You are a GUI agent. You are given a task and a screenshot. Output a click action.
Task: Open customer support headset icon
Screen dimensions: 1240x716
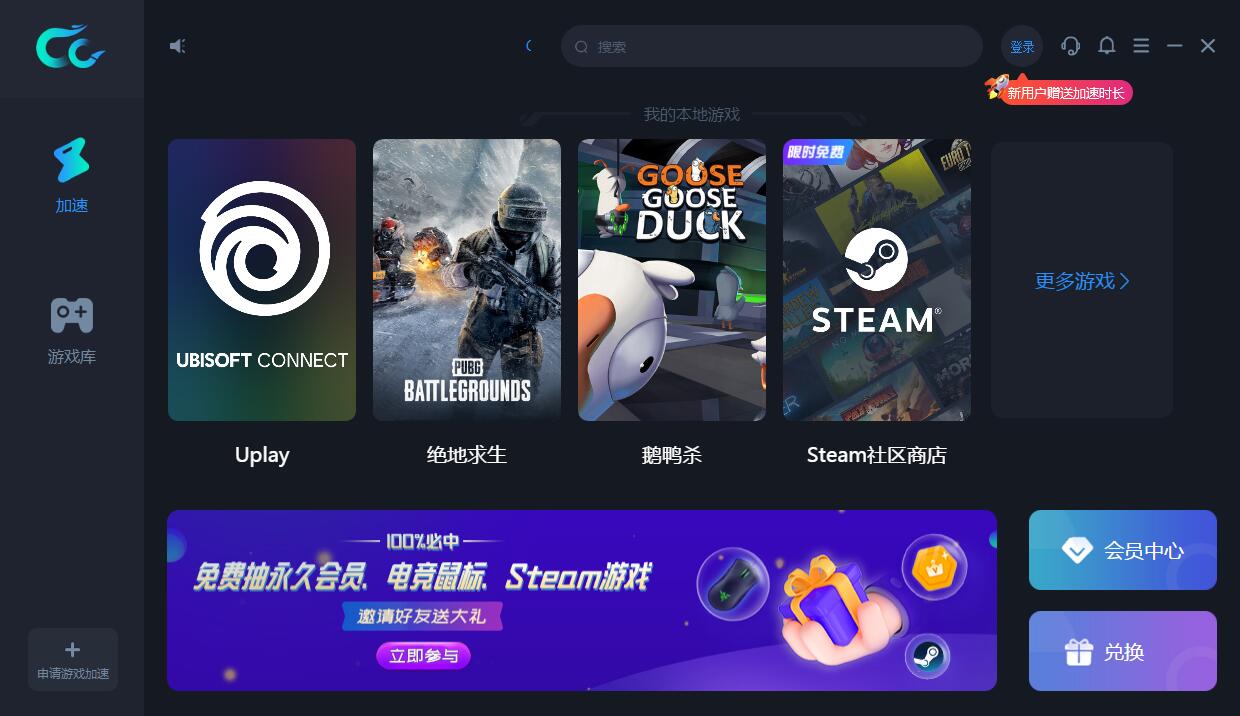[1071, 46]
